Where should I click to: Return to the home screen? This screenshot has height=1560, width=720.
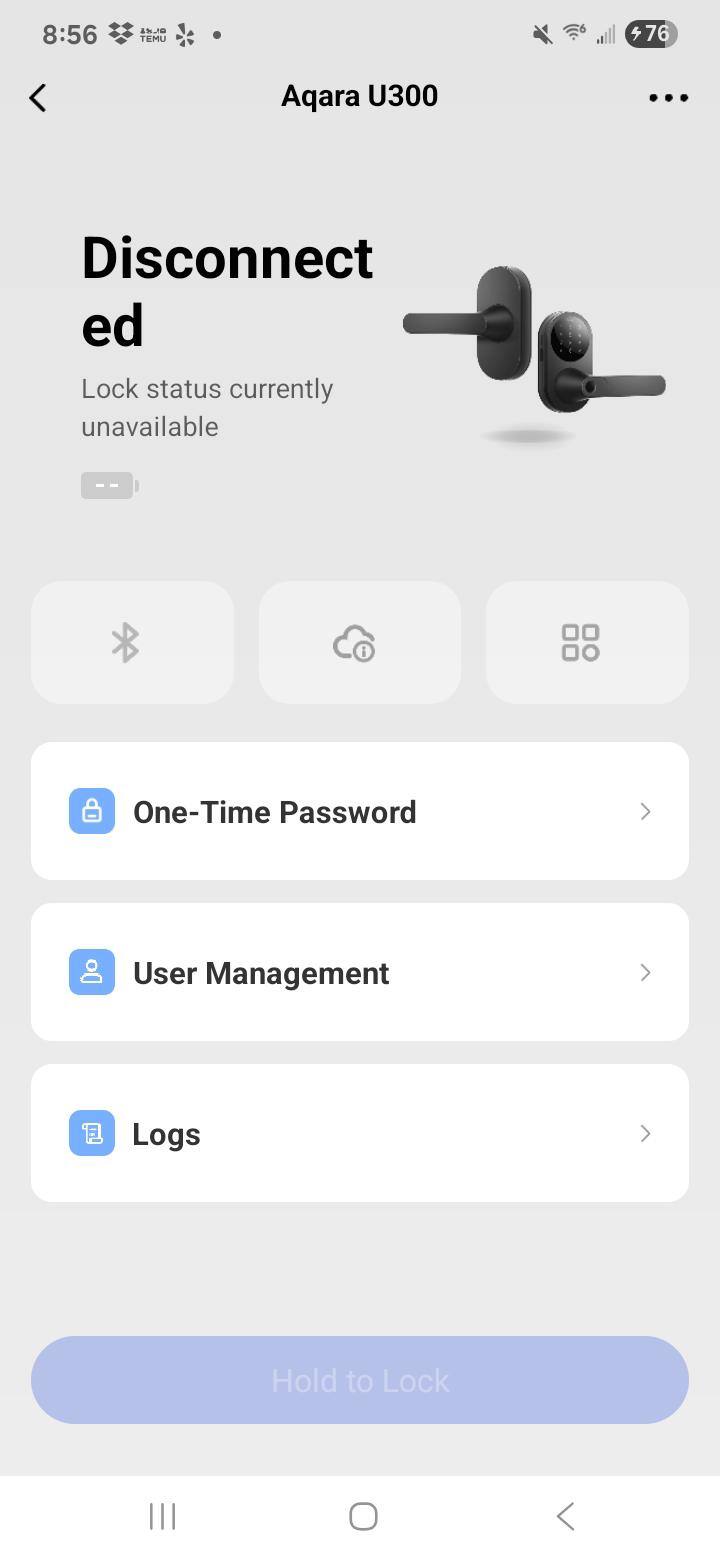363,1516
